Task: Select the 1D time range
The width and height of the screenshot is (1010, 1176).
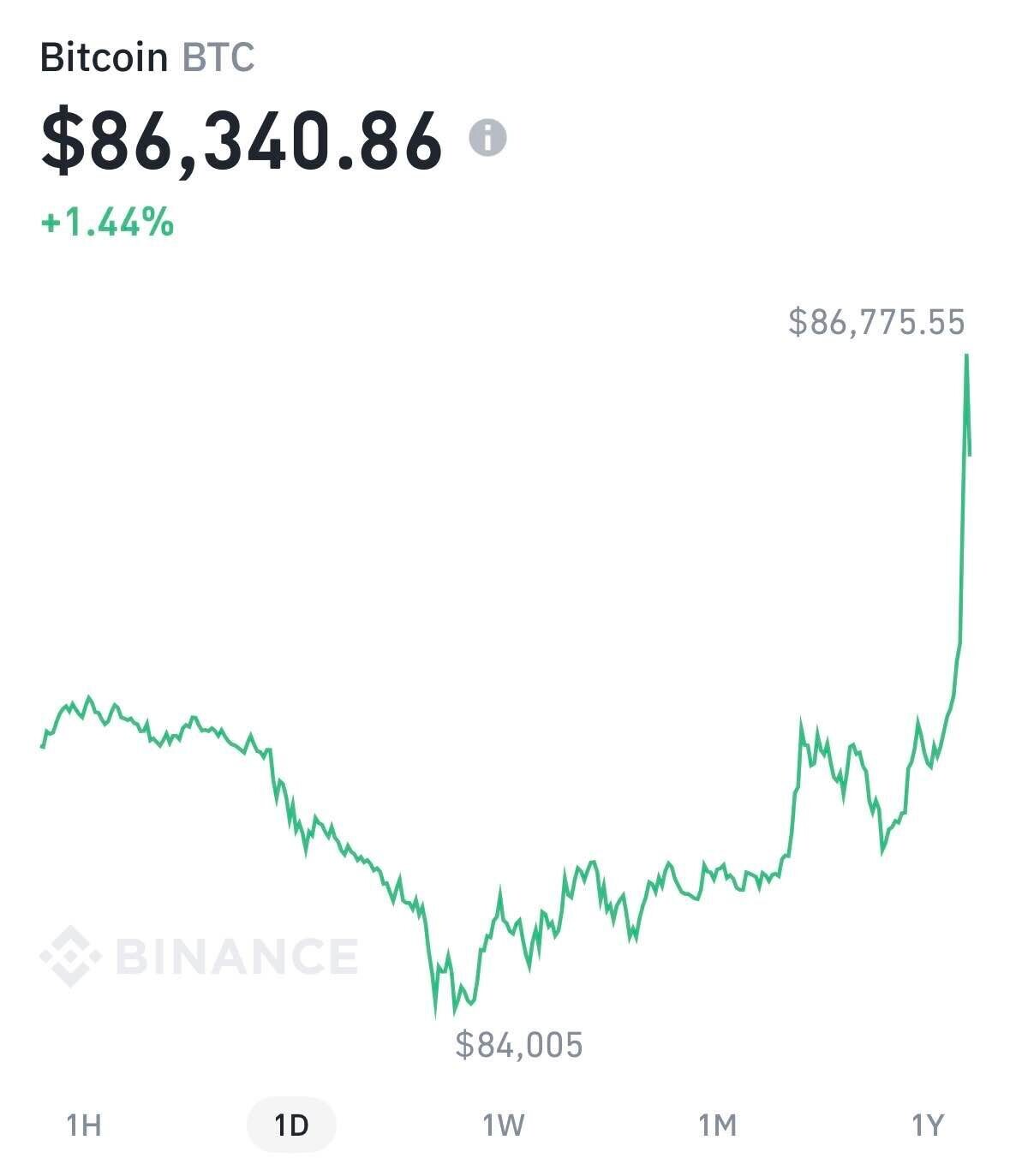Action: [291, 1124]
